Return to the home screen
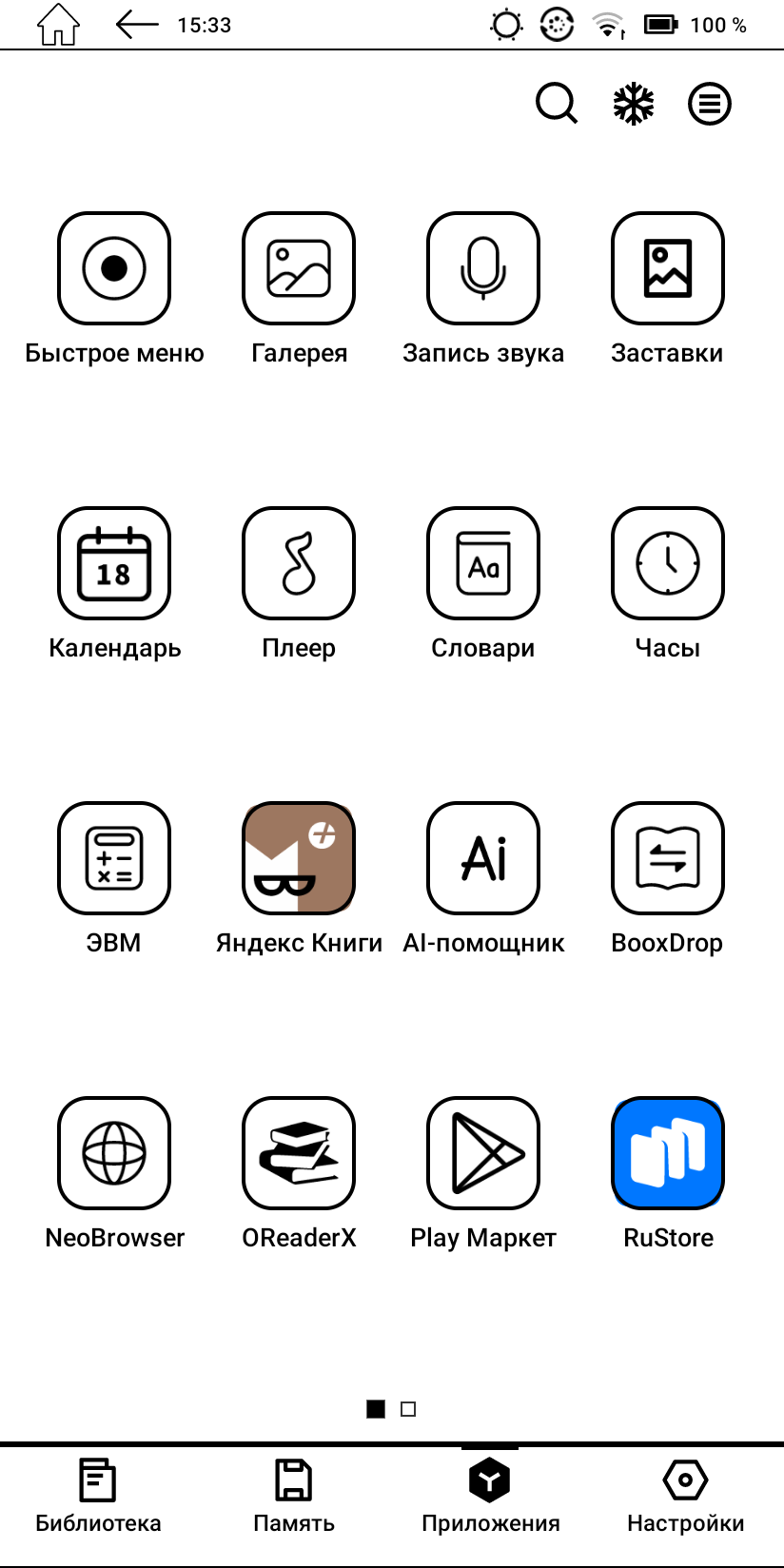The image size is (784, 1568). pos(58,25)
